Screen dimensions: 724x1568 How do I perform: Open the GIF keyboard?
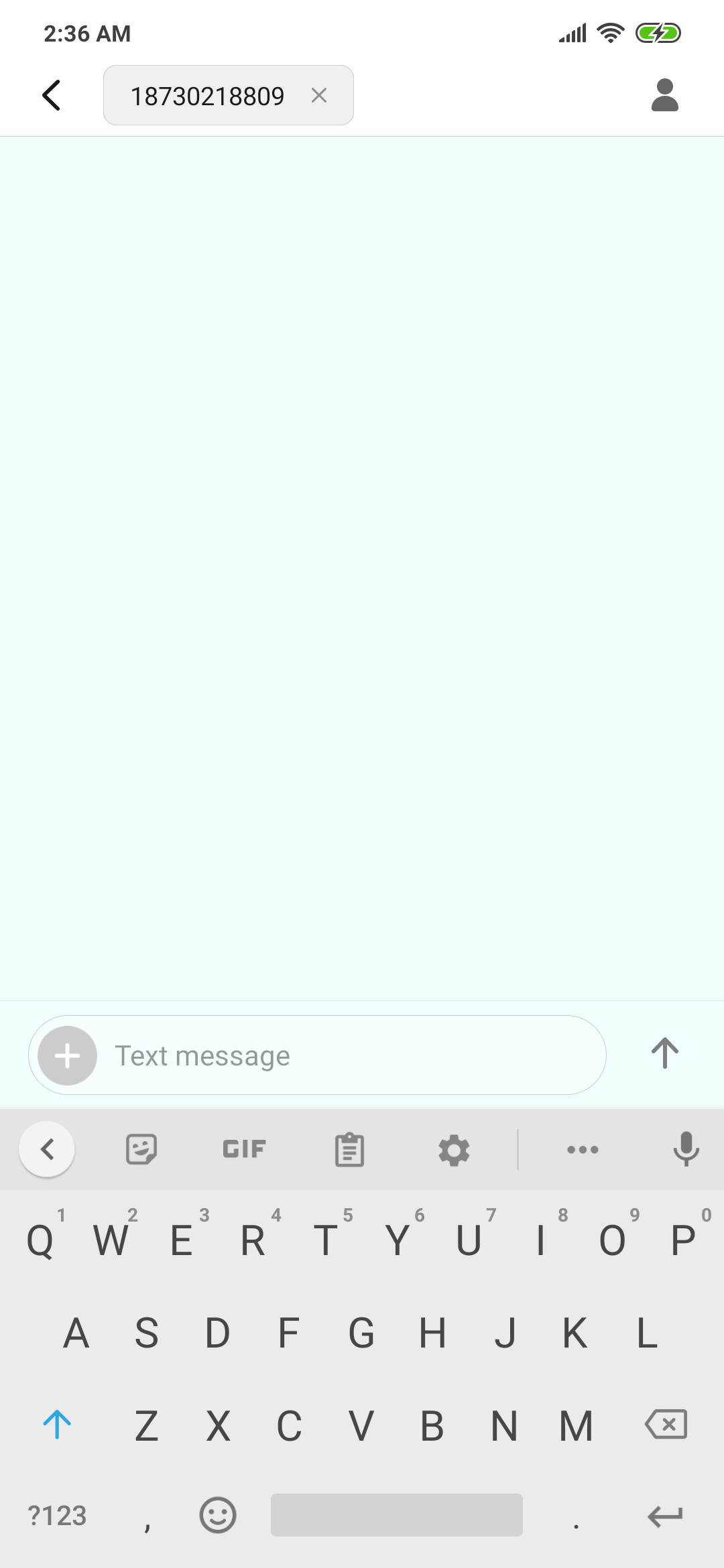click(244, 1149)
